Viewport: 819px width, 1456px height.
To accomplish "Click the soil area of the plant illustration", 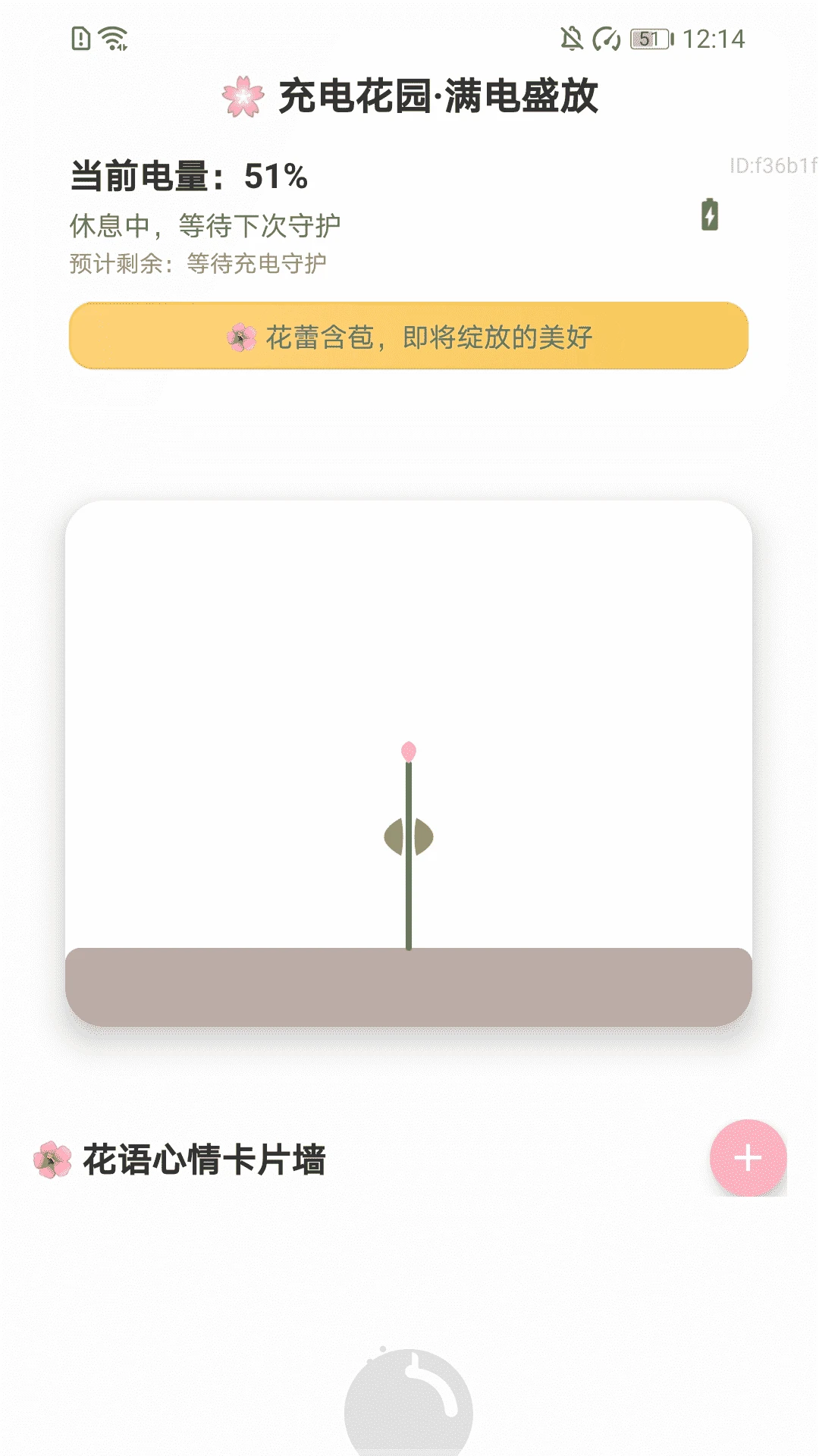I will (x=409, y=981).
